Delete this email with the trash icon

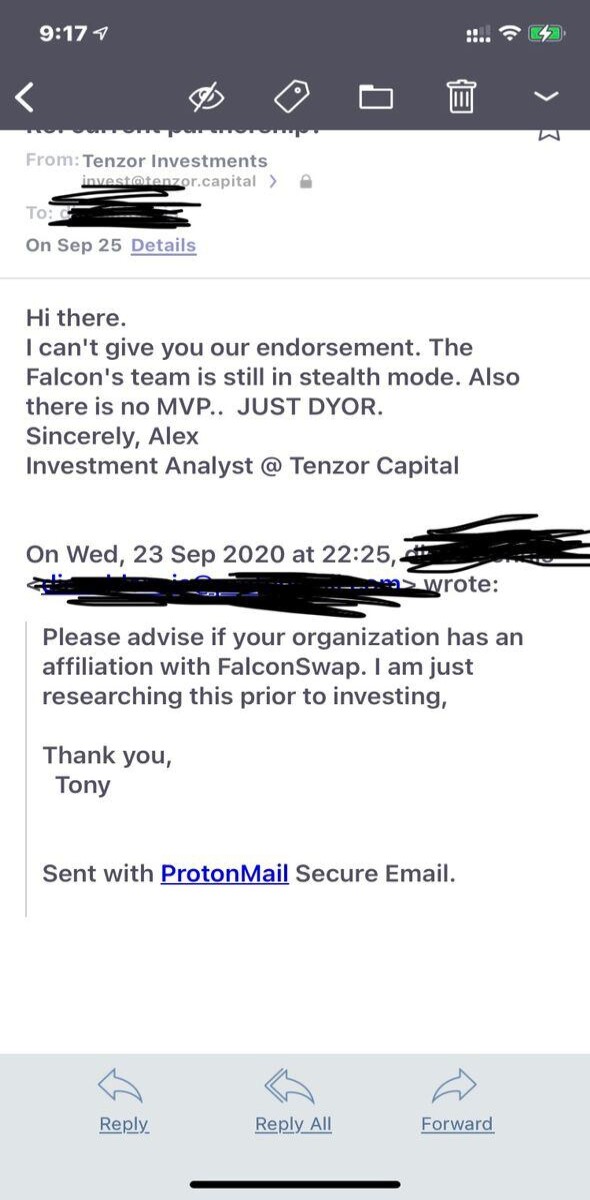click(460, 96)
